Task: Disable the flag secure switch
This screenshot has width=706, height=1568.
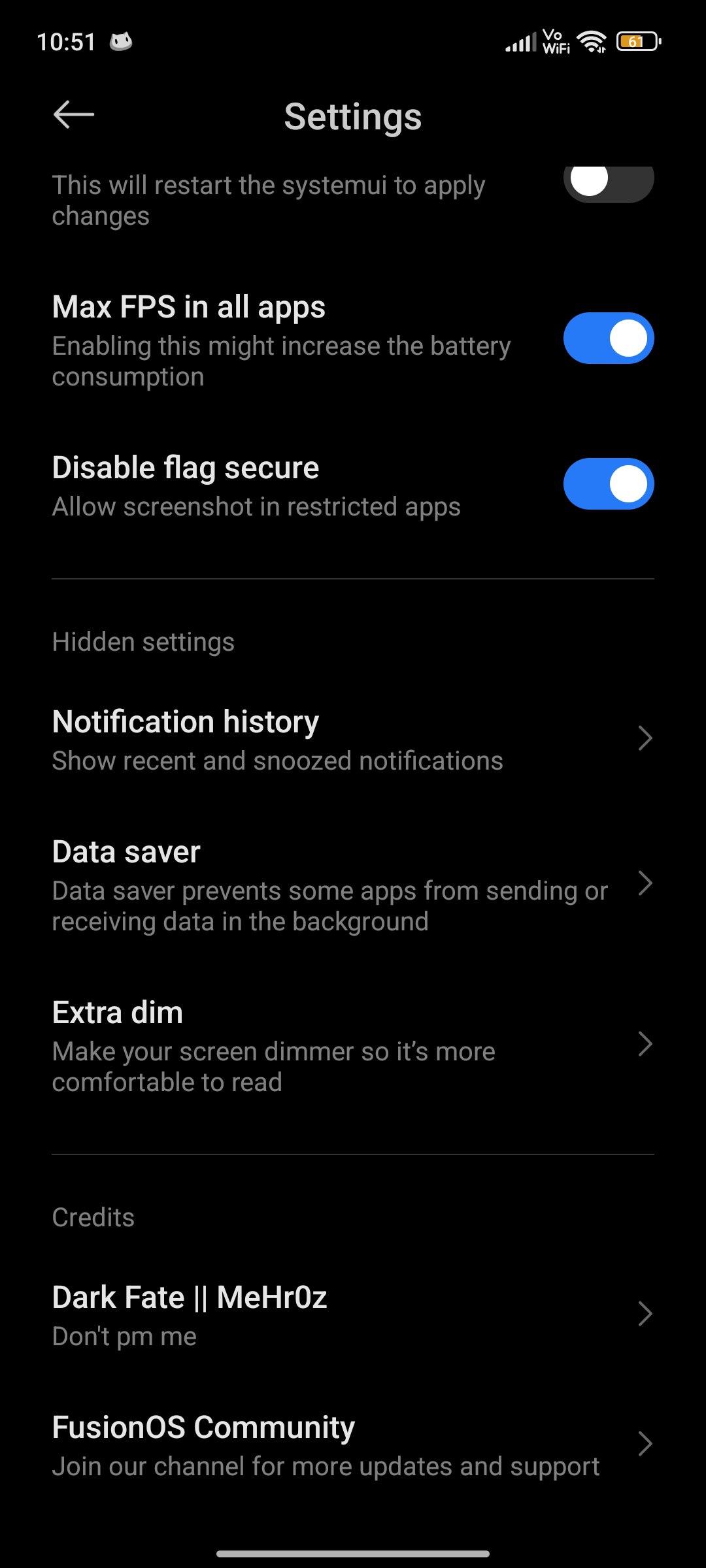Action: (608, 484)
